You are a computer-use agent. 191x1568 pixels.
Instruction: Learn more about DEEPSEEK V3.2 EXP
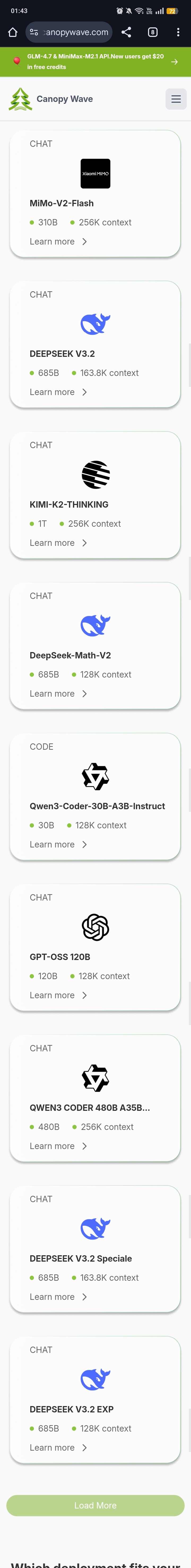click(58, 1447)
